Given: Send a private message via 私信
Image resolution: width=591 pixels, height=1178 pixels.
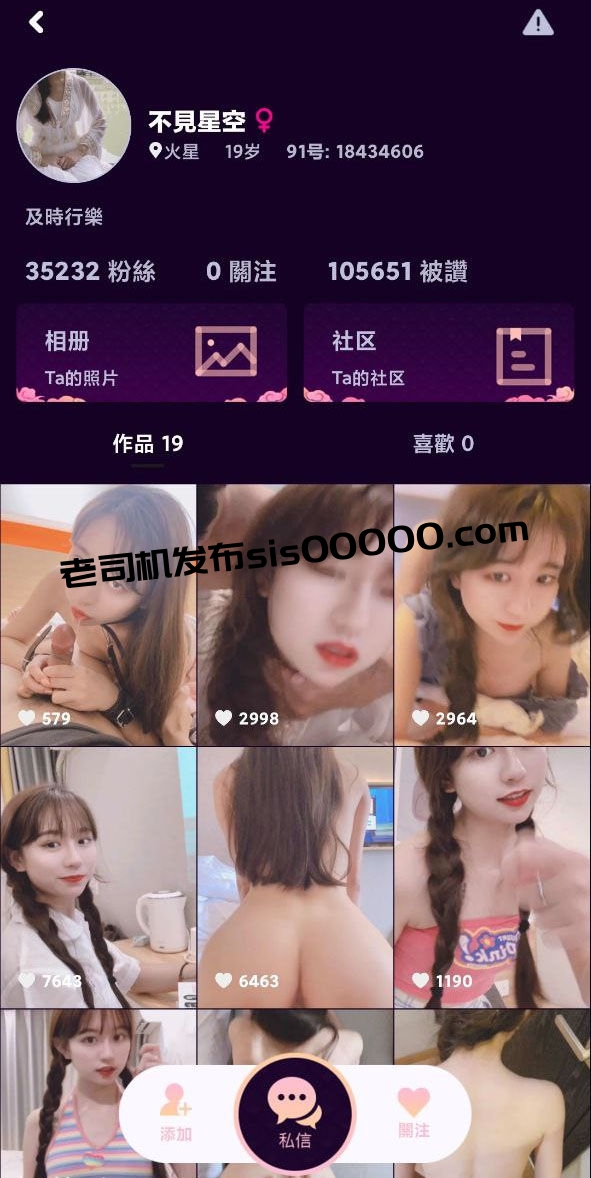Looking at the screenshot, I should point(294,1115).
